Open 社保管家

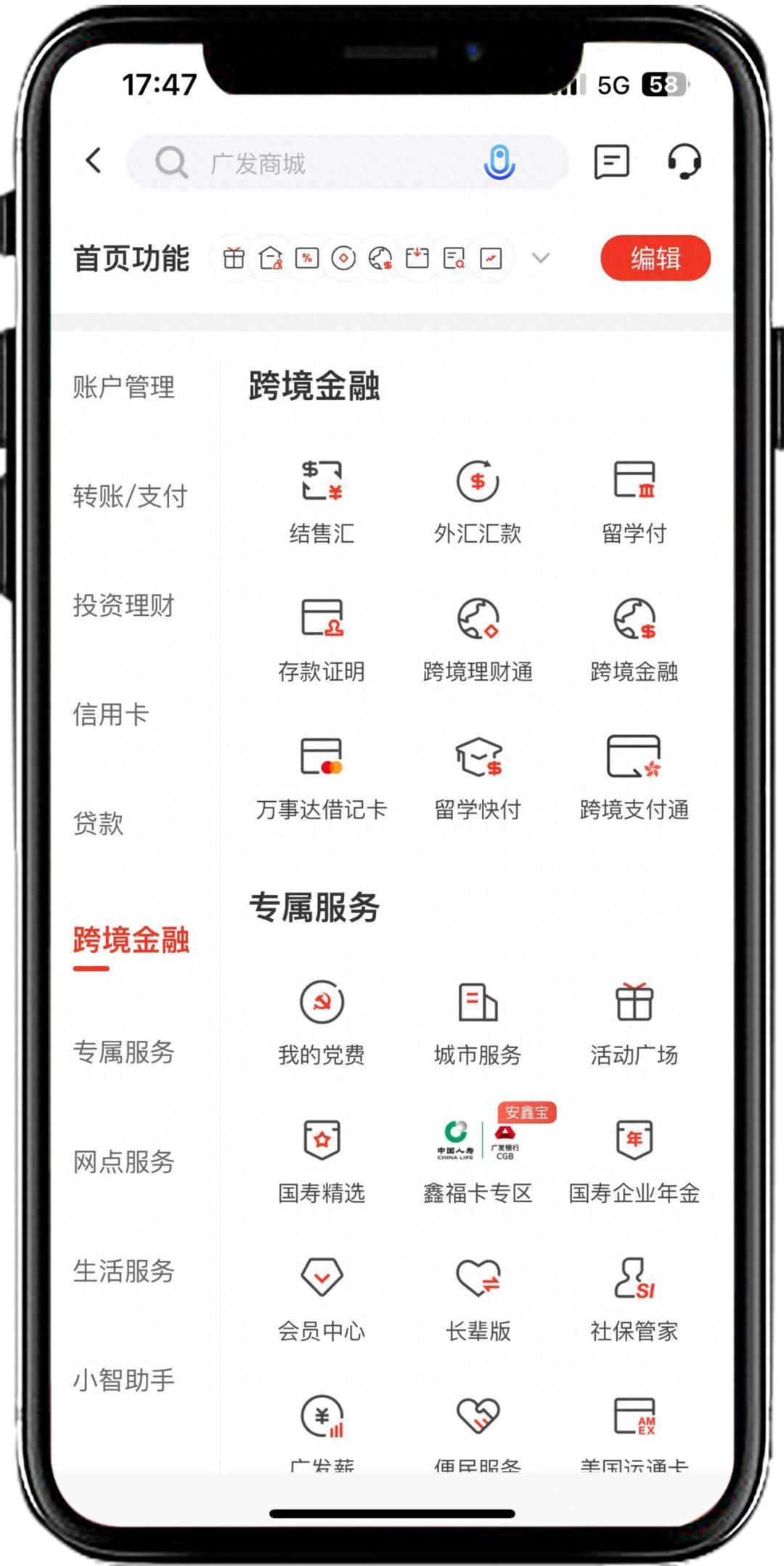pos(634,1297)
